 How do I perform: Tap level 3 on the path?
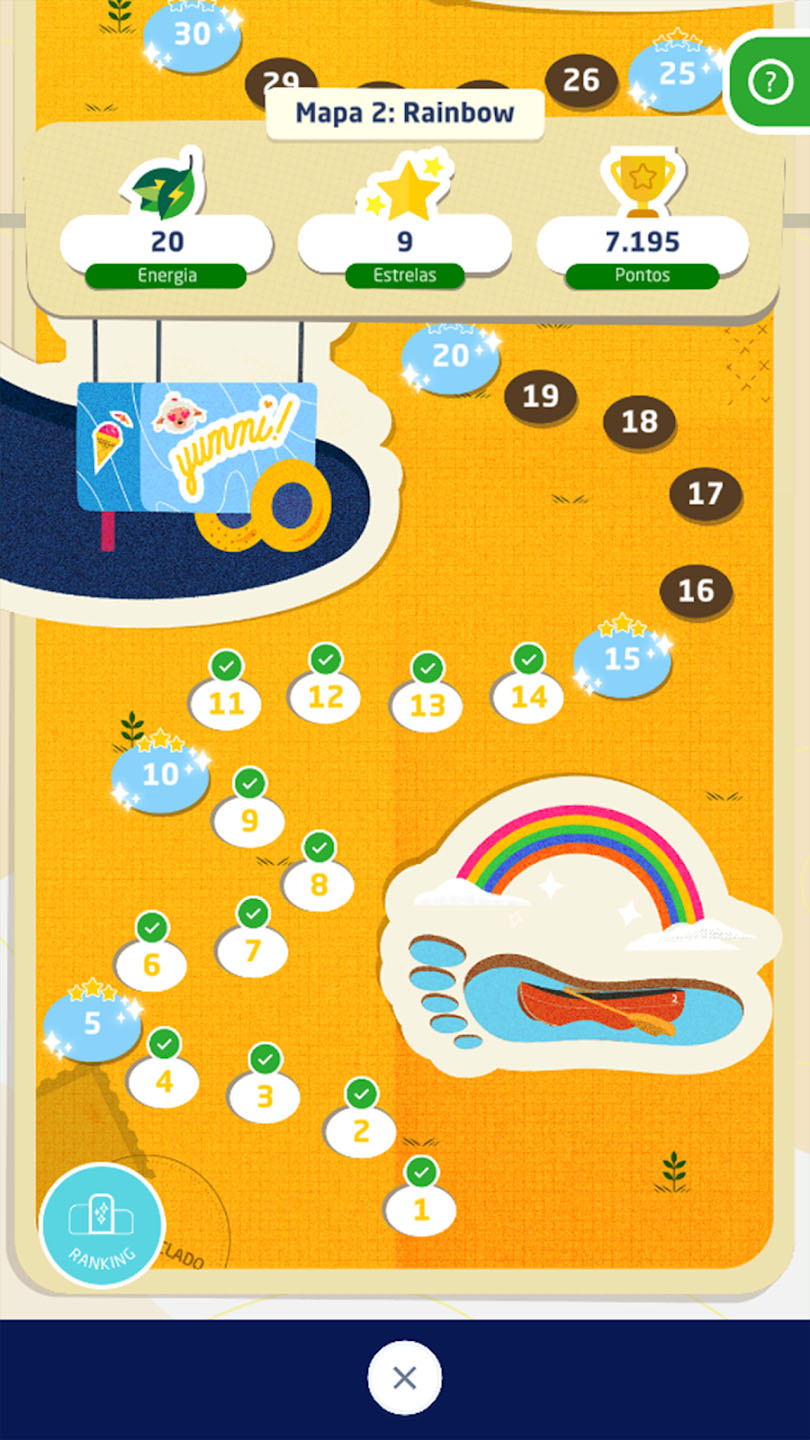[x=264, y=1095]
